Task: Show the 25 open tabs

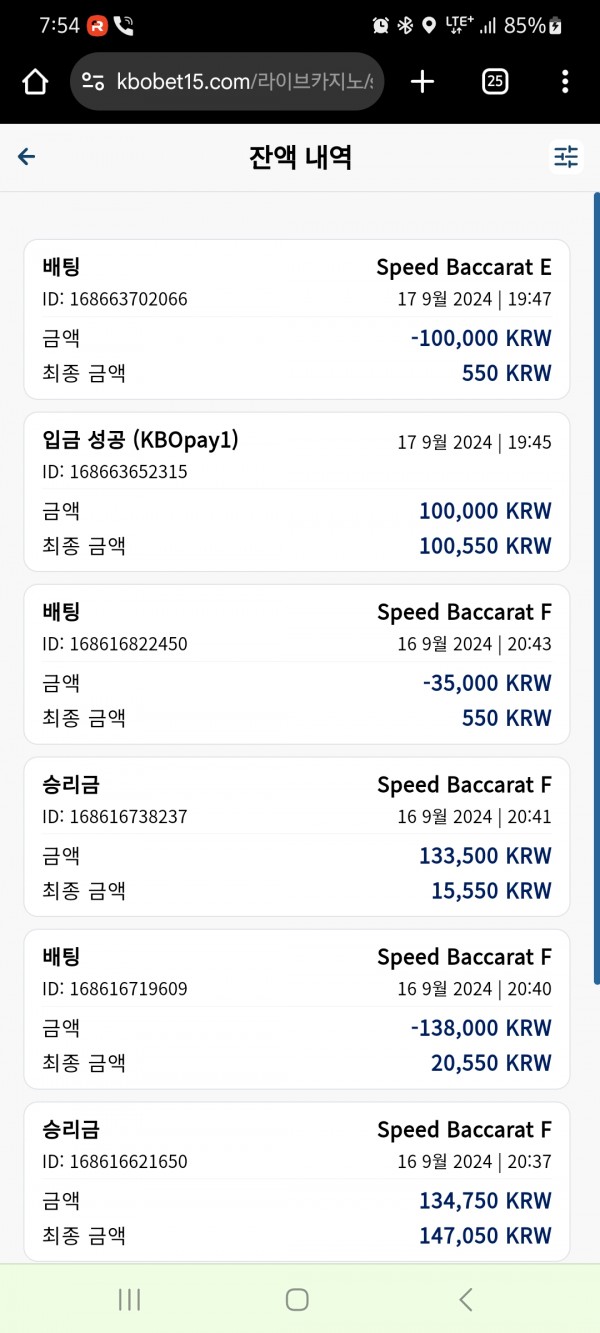Action: click(494, 82)
